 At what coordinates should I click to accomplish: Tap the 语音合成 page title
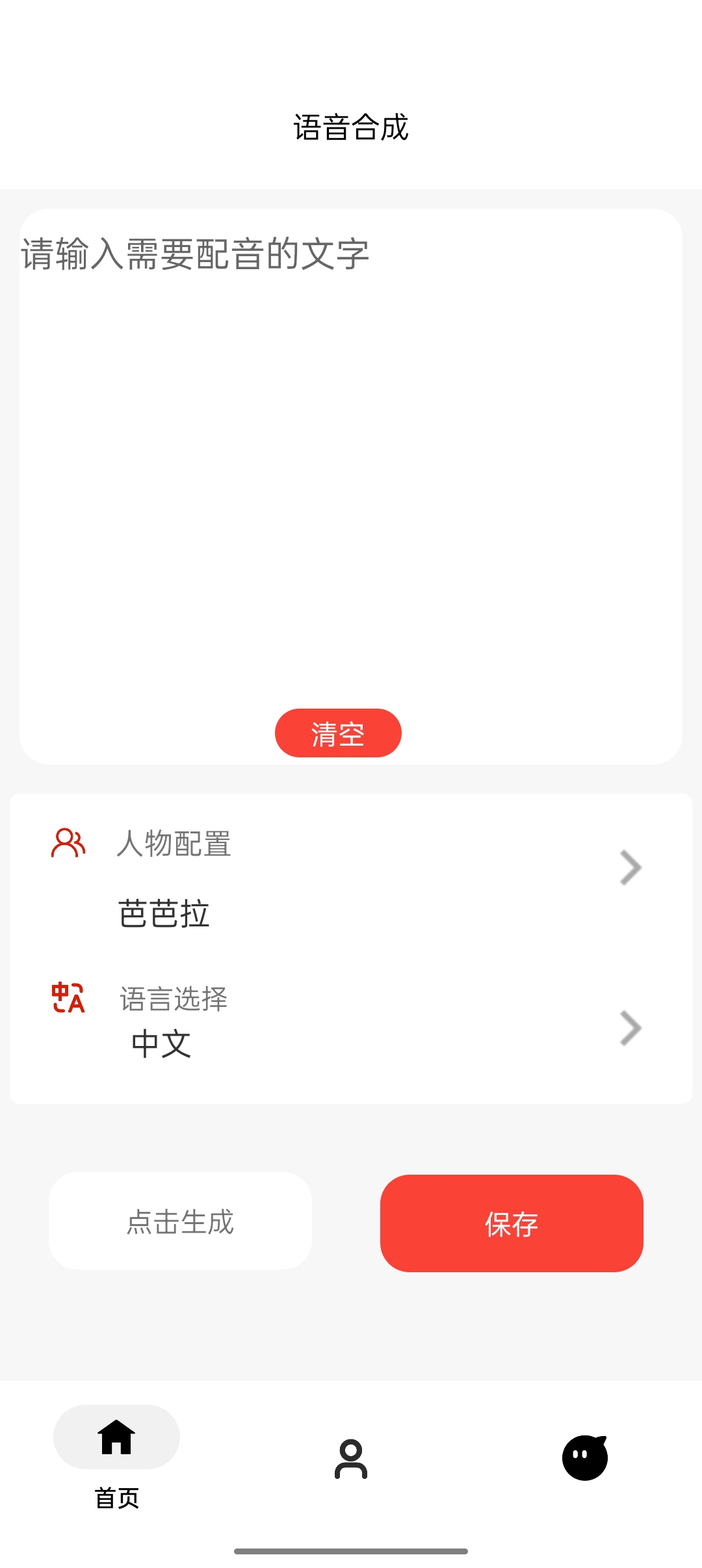tap(351, 127)
